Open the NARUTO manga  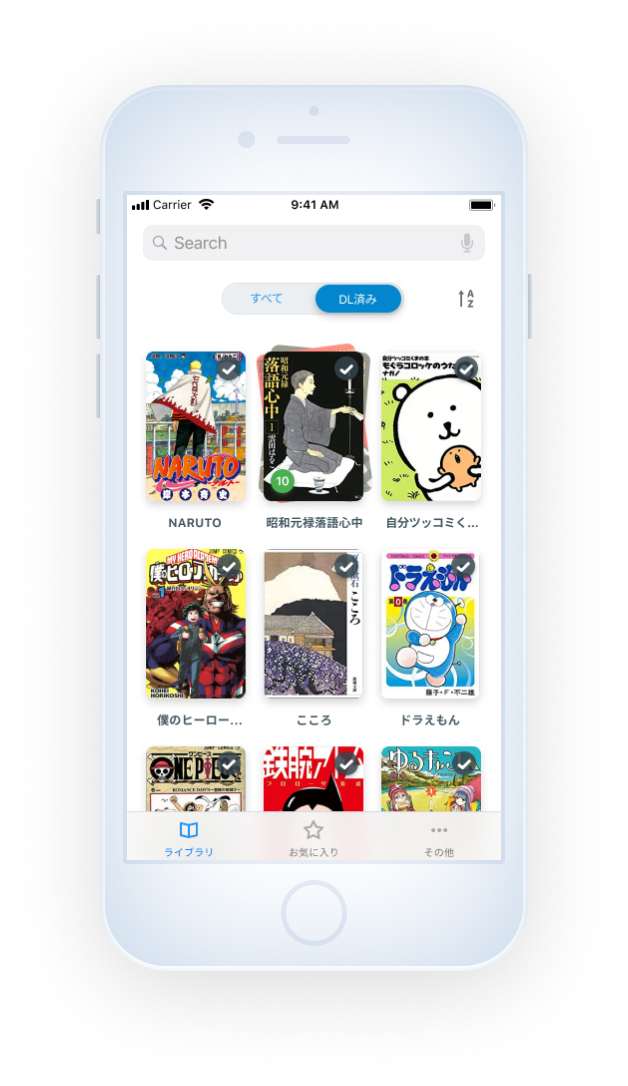[195, 427]
